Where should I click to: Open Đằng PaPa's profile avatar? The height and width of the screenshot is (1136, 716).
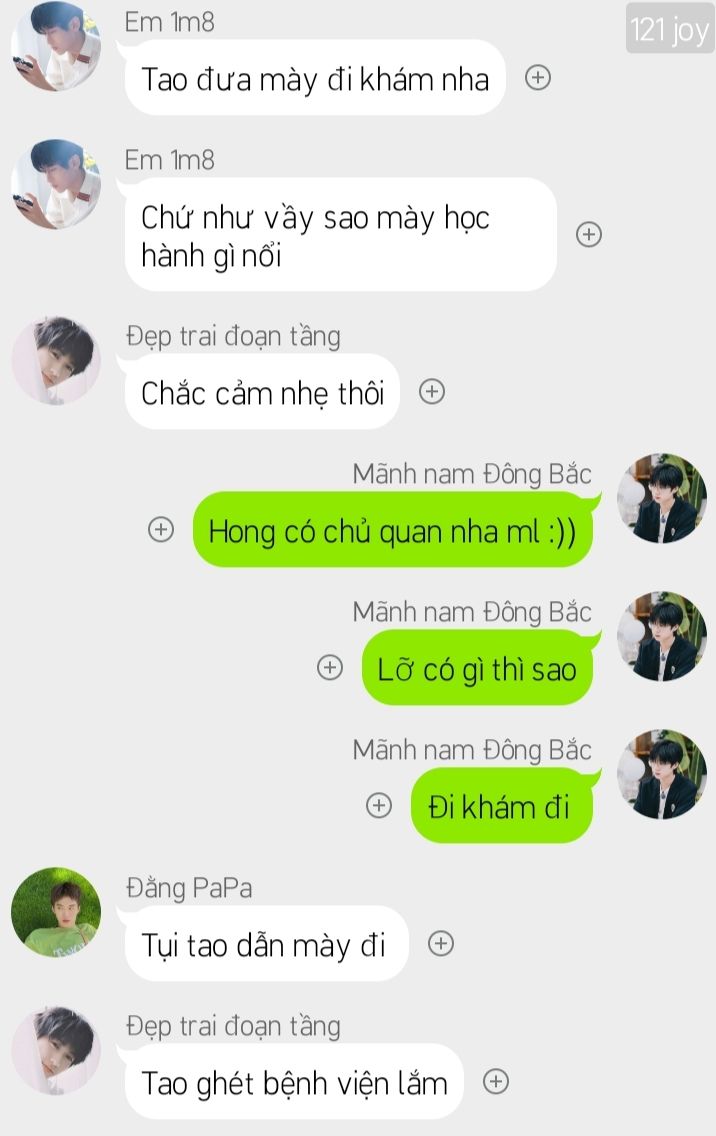(56, 912)
